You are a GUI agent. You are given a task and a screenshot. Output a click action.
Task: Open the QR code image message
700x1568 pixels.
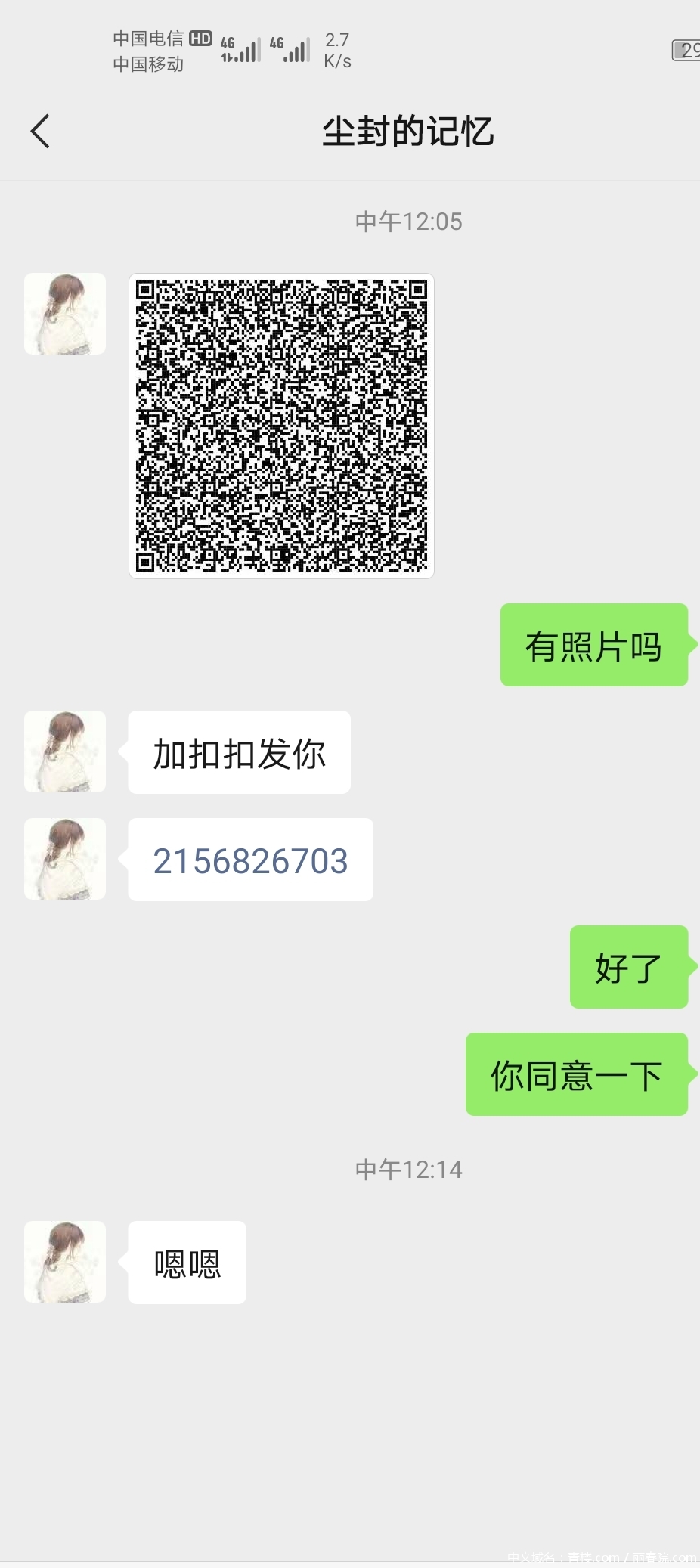coord(281,426)
